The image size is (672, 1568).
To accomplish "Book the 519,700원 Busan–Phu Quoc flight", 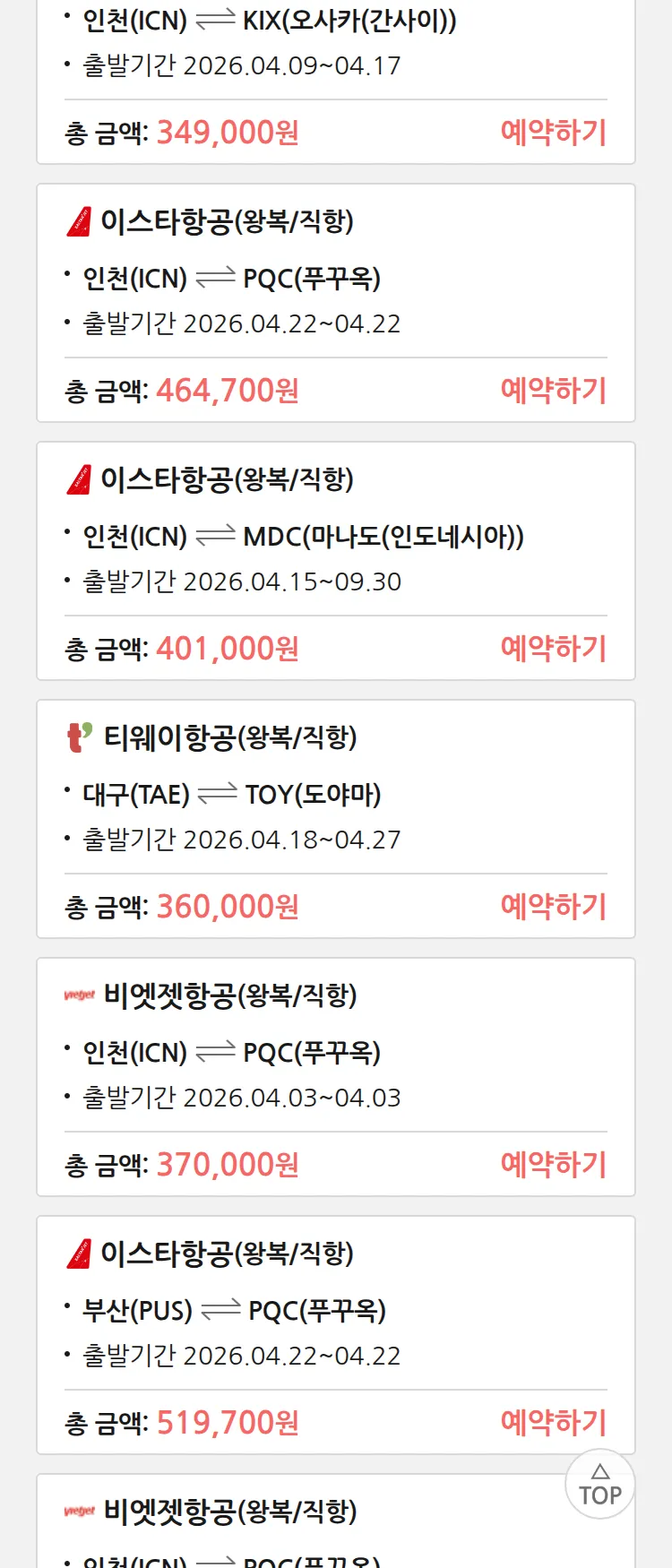I will tap(553, 1423).
